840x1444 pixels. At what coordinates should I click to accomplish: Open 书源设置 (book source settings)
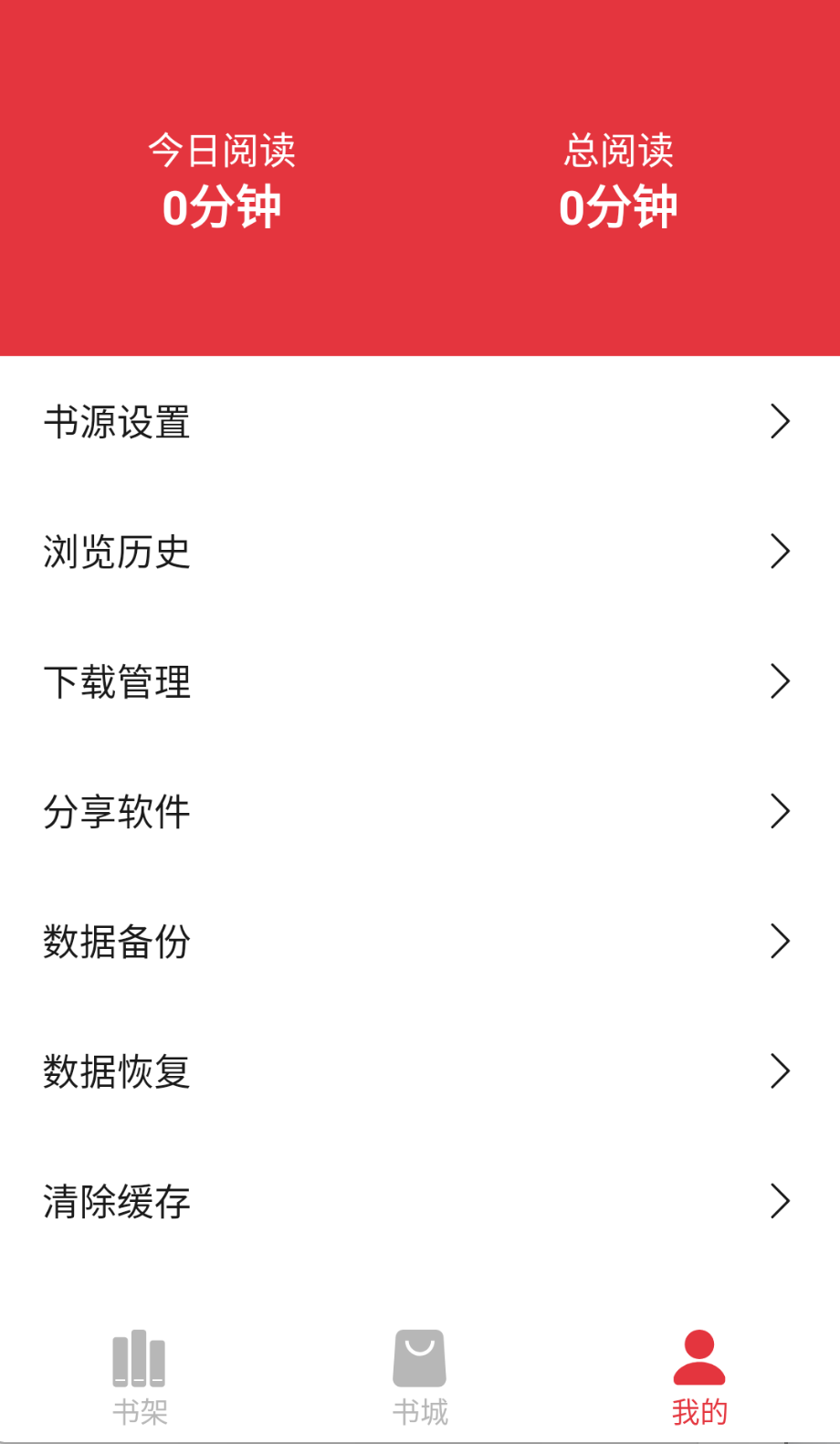[x=117, y=421]
